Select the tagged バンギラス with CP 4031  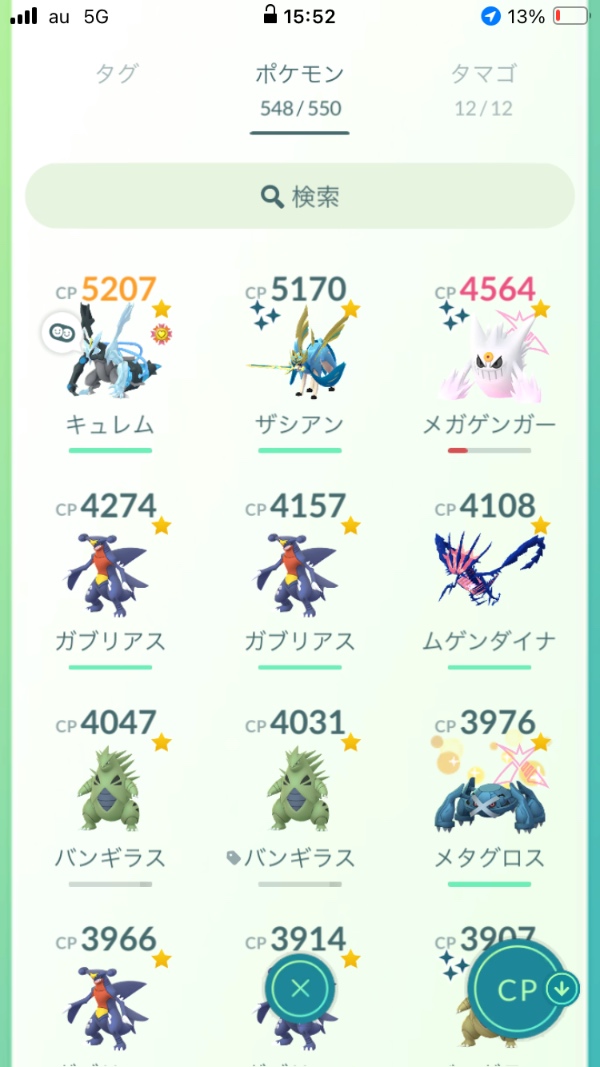(x=300, y=792)
